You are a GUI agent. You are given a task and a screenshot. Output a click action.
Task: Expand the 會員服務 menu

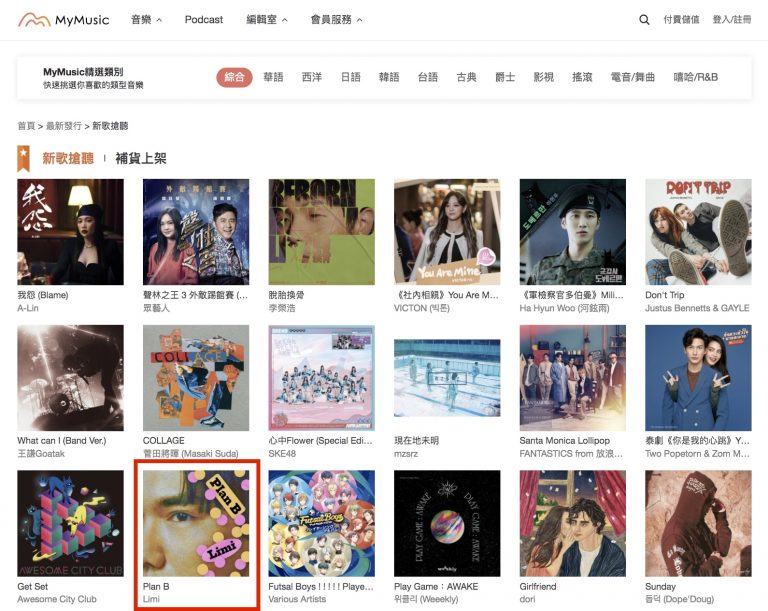tap(336, 20)
